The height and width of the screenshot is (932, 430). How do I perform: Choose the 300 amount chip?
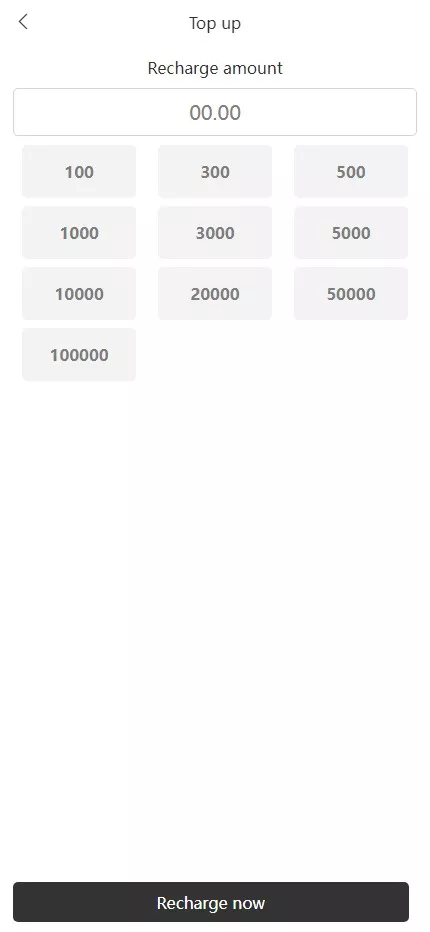pos(215,172)
